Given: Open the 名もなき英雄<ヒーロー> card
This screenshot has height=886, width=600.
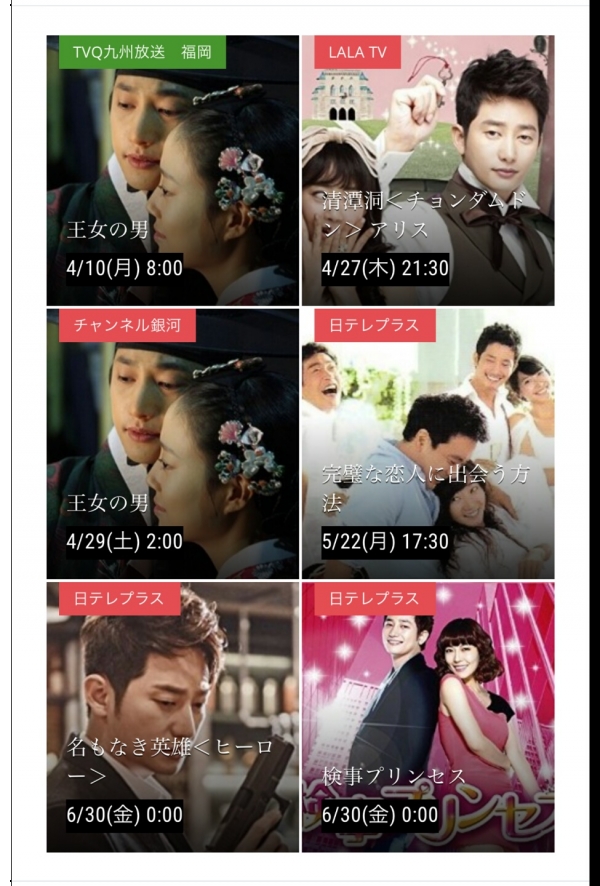Looking at the screenshot, I should tap(172, 717).
